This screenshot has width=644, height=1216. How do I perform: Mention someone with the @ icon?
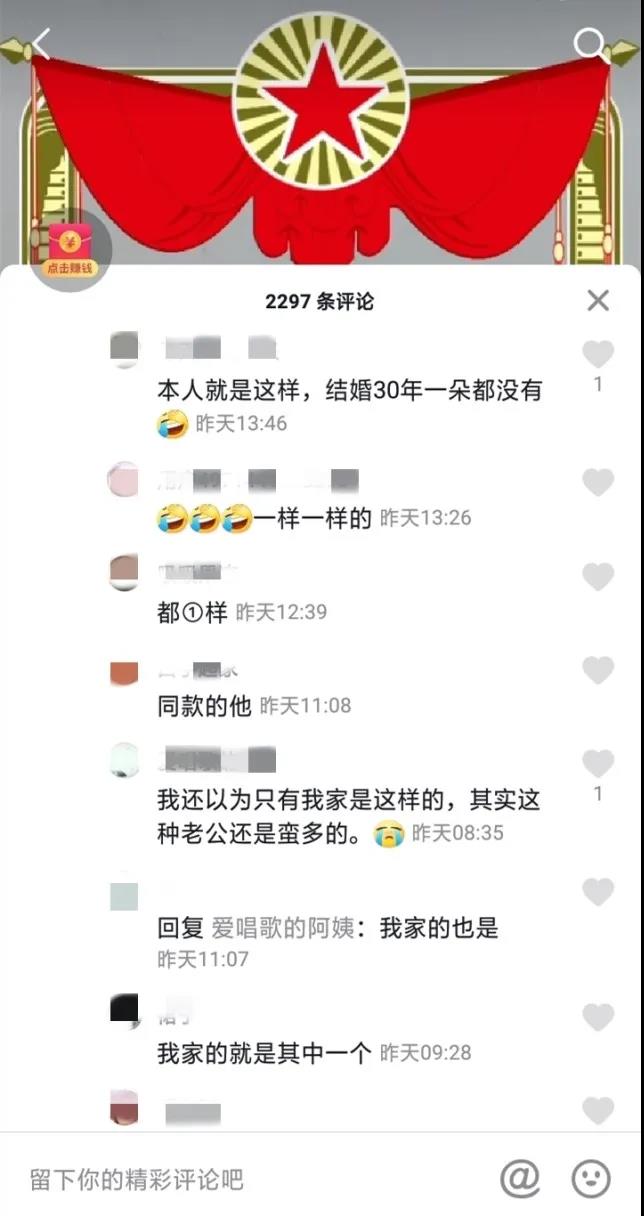[x=519, y=1178]
